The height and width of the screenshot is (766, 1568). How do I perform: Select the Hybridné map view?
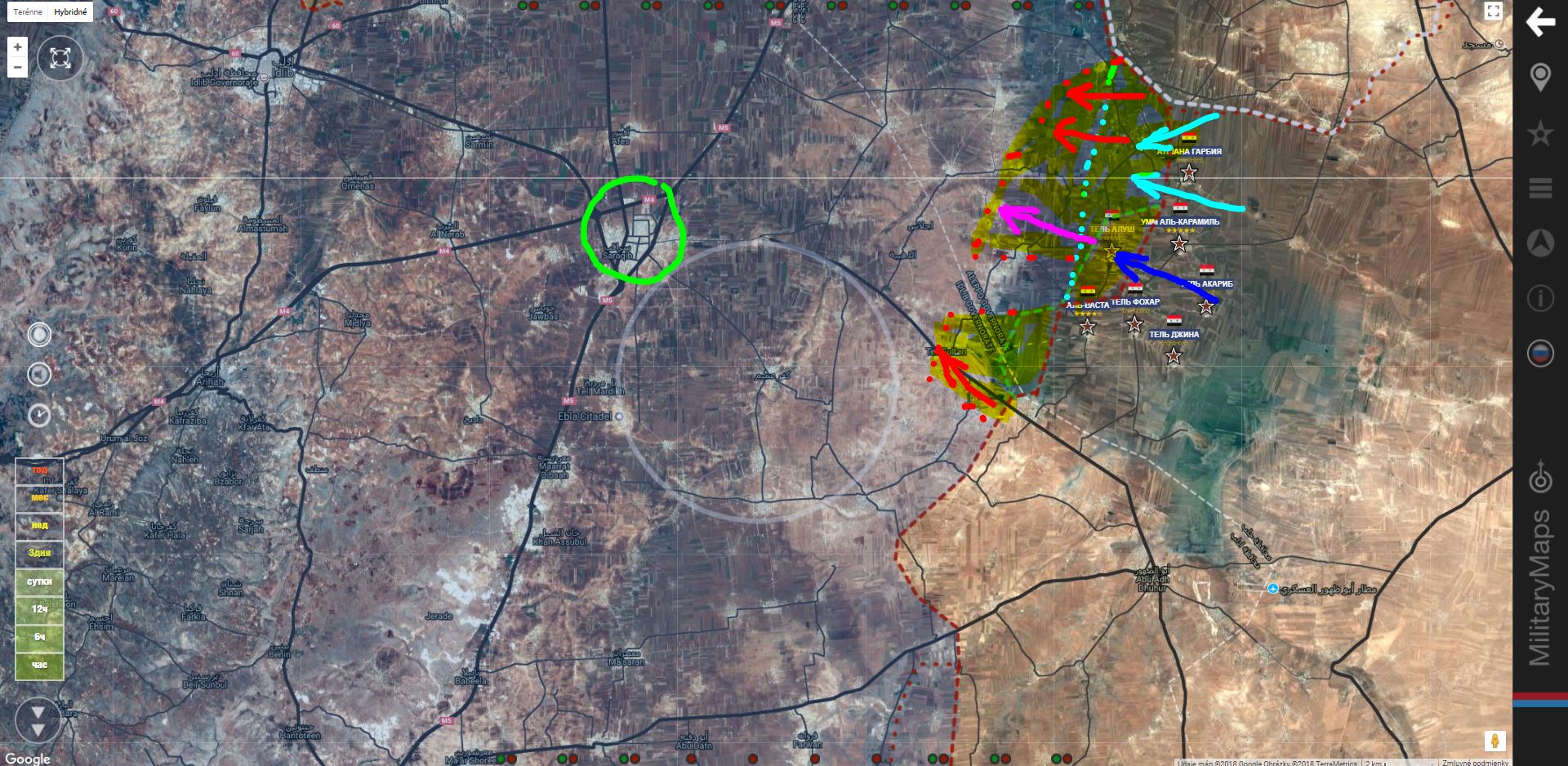pos(70,12)
